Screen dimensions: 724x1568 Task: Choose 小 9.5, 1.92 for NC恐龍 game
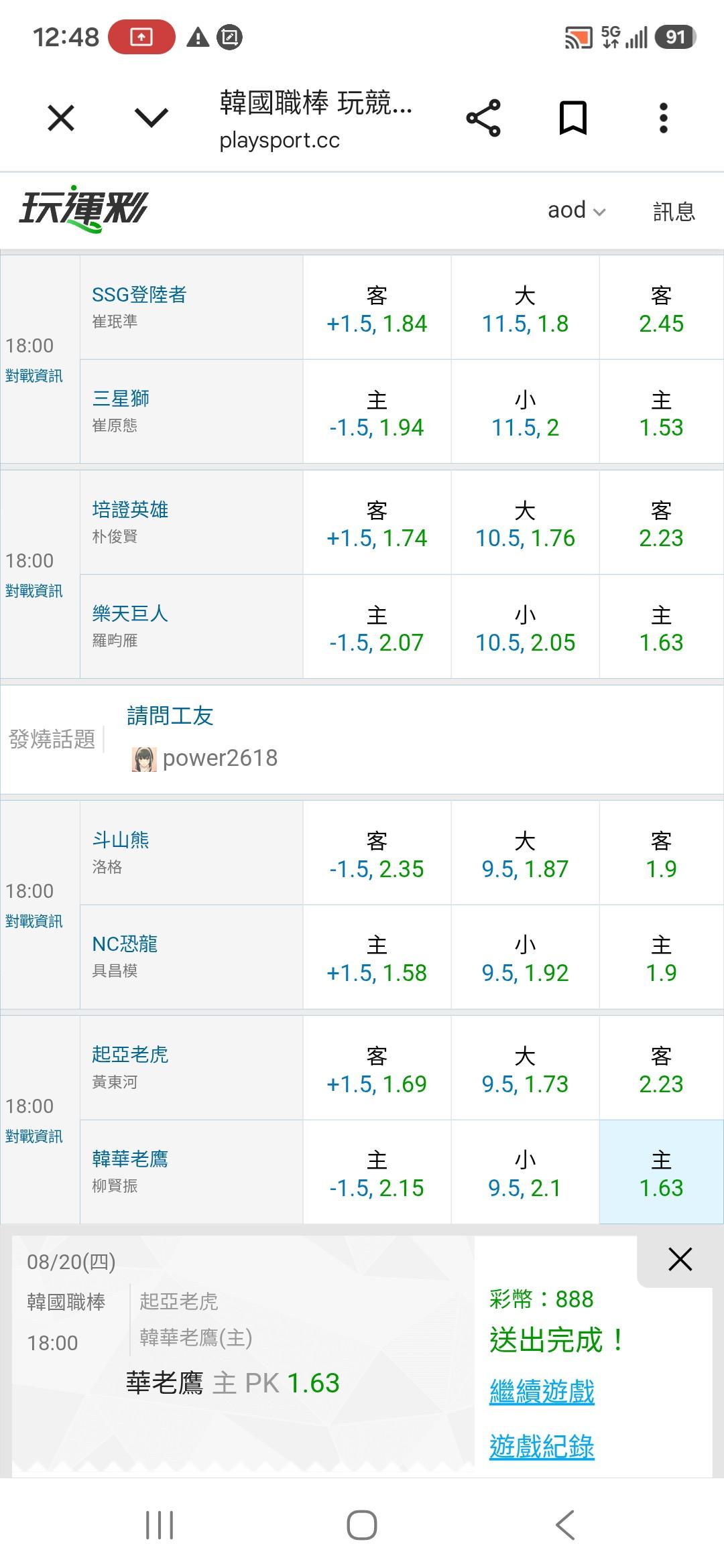click(525, 957)
